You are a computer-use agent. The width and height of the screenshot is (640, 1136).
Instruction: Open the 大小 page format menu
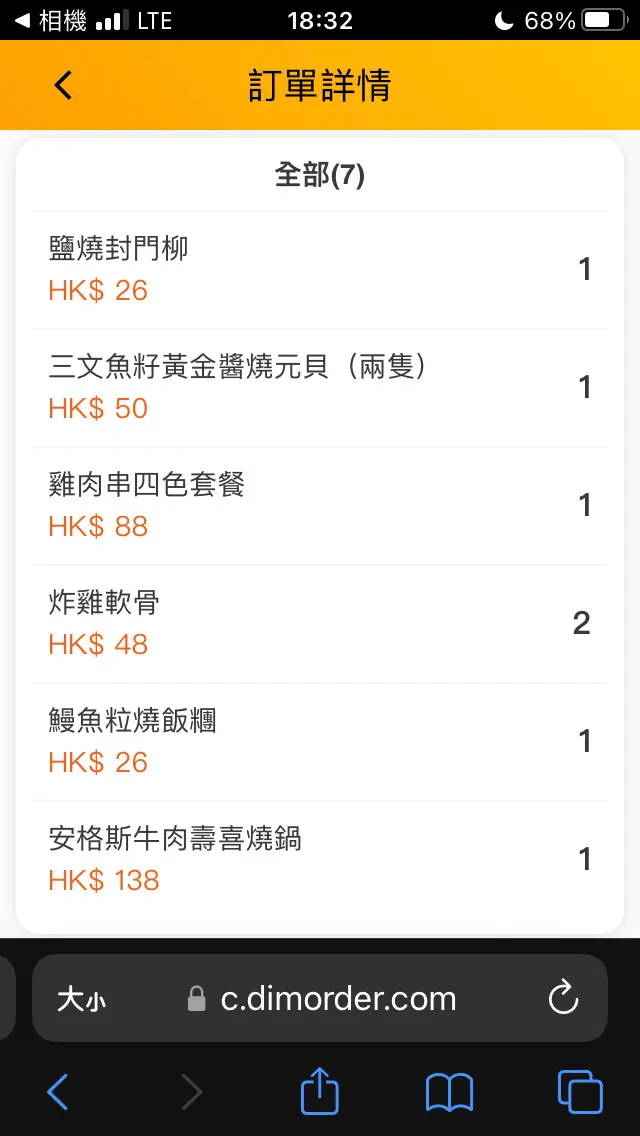tap(81, 999)
